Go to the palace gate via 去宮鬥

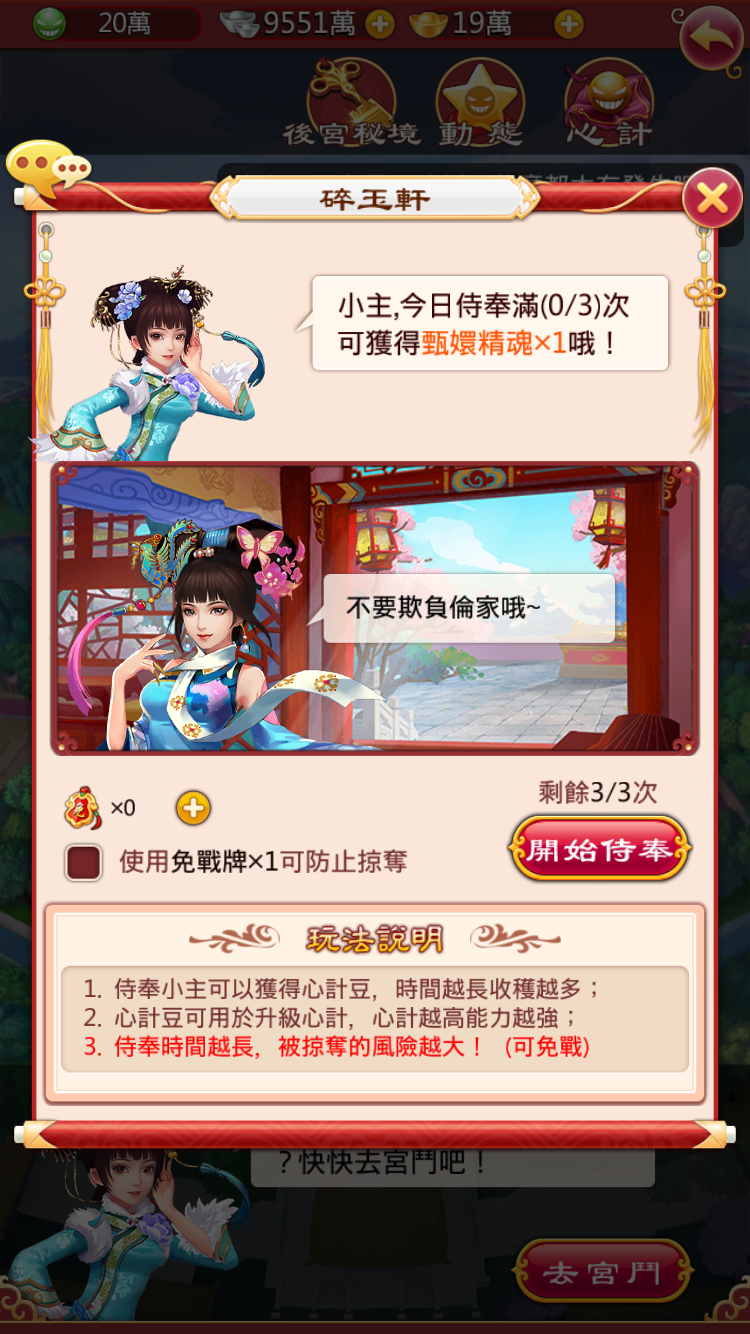click(601, 1272)
